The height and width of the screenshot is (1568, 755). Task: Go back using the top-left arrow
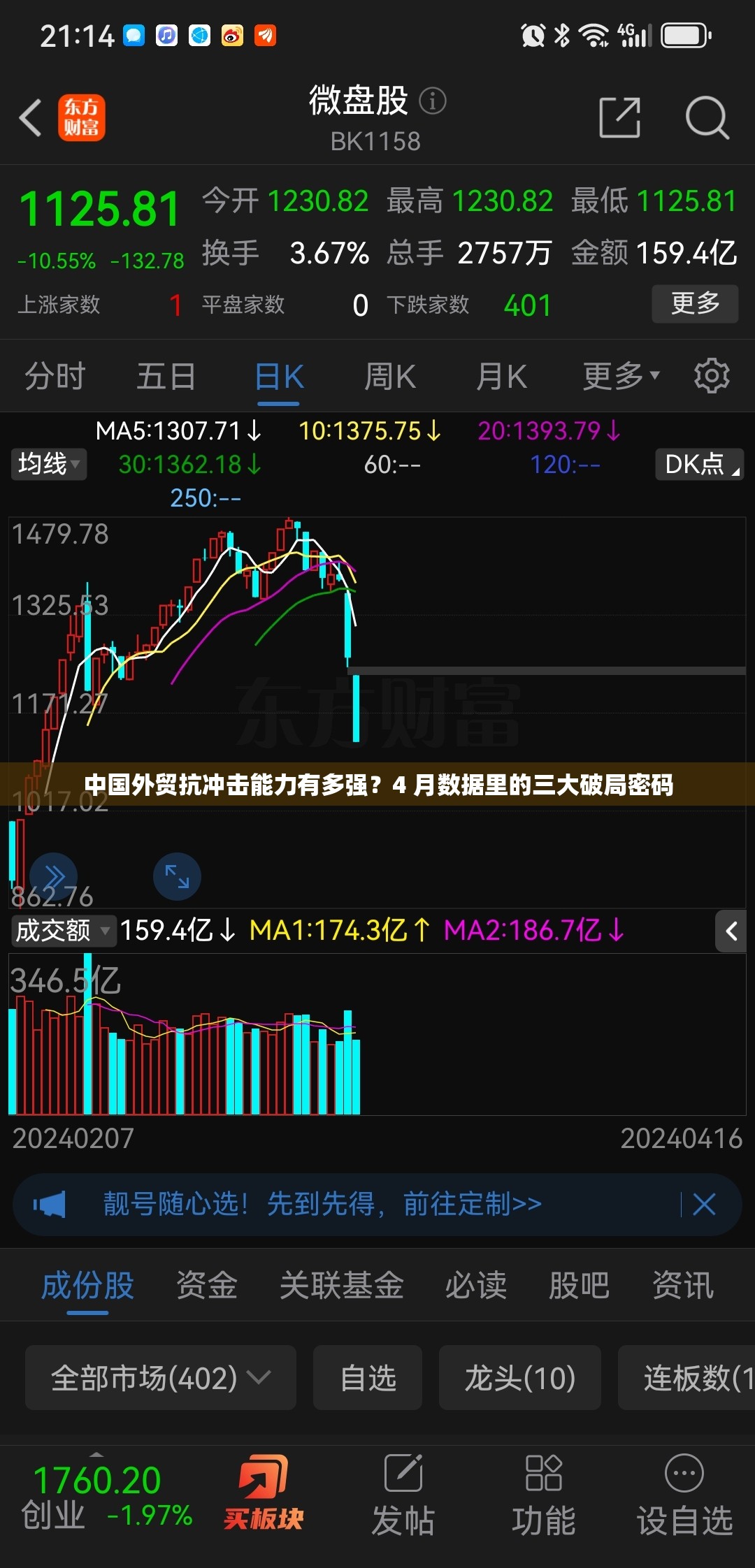click(x=31, y=117)
